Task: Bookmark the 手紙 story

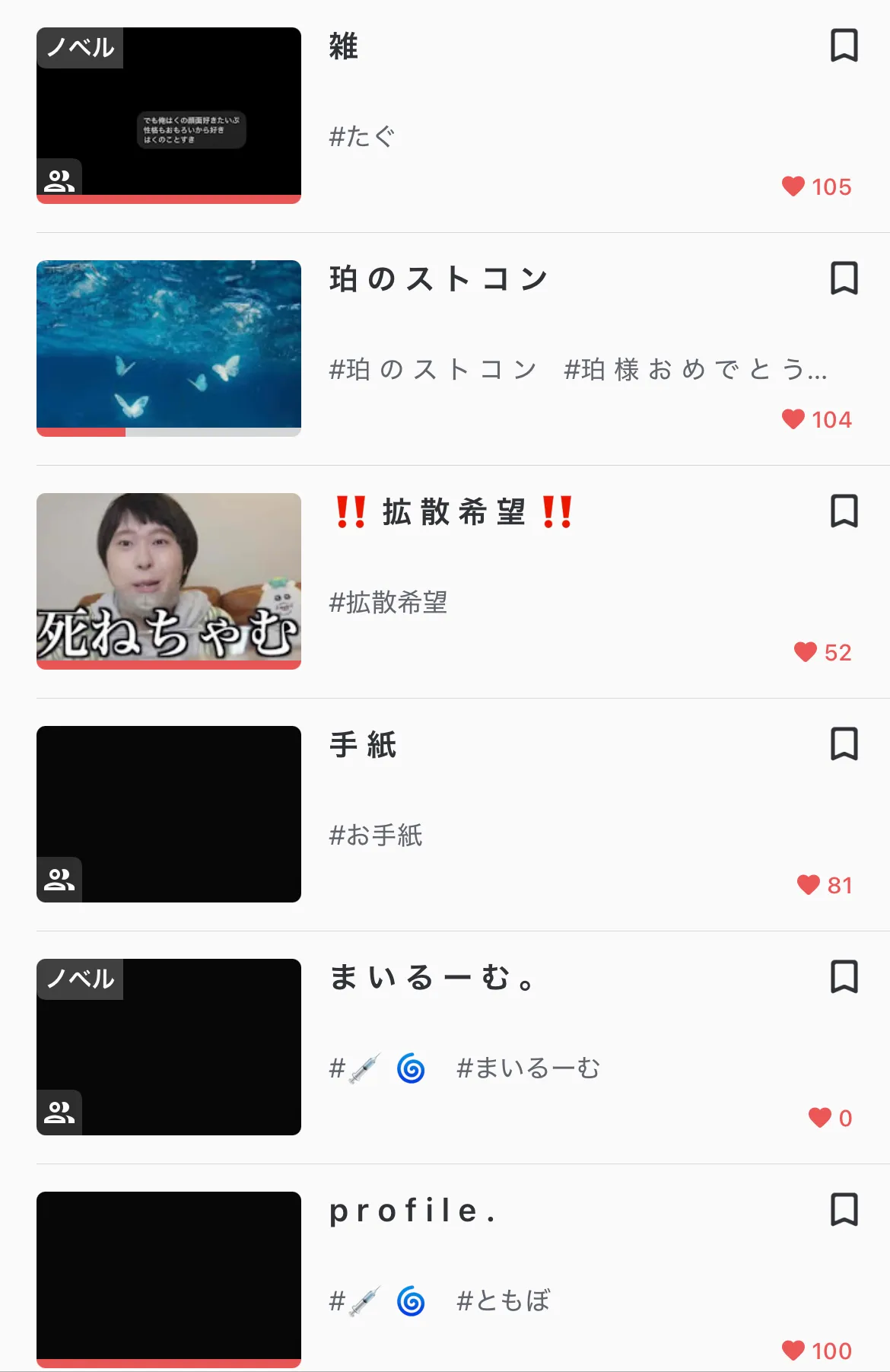Action: coord(844,744)
